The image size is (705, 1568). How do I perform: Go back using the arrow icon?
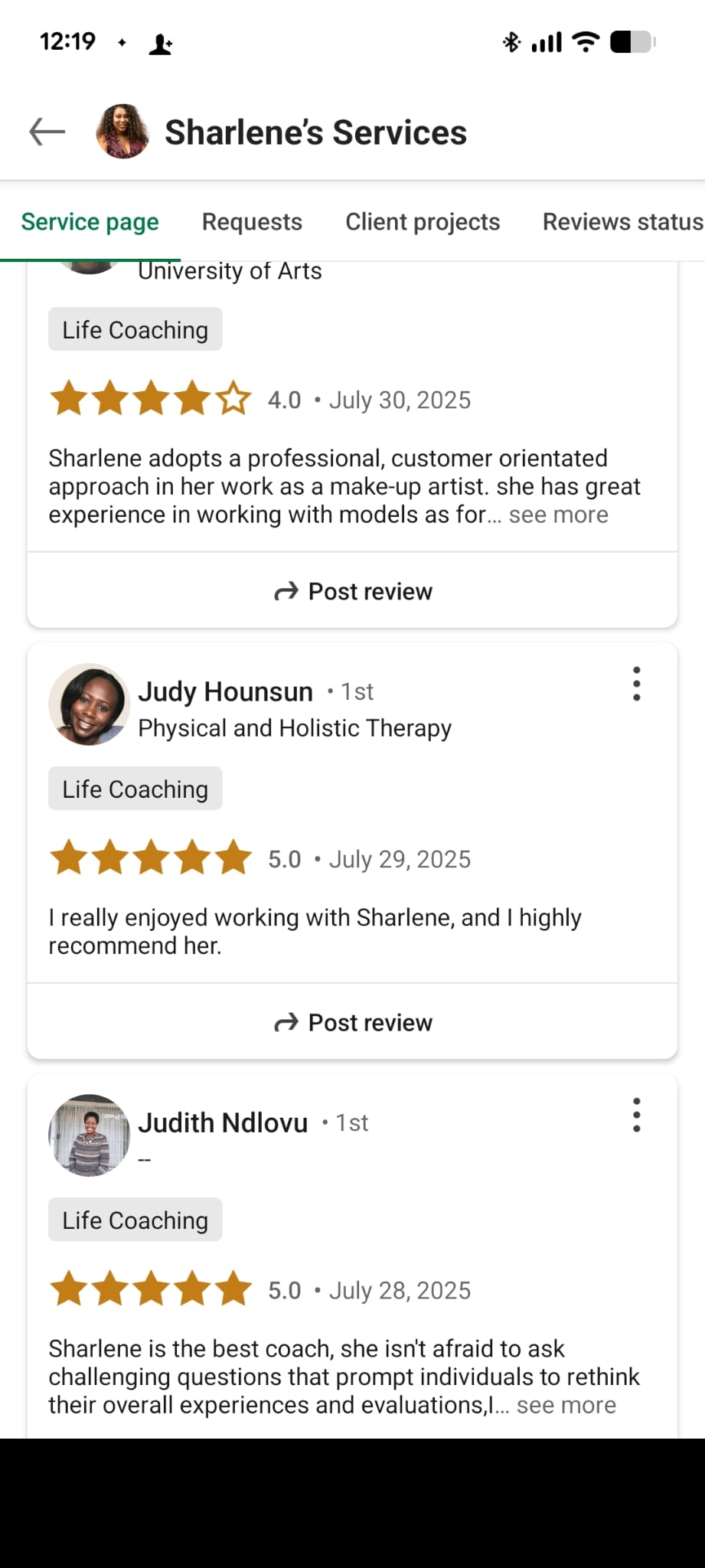click(47, 132)
